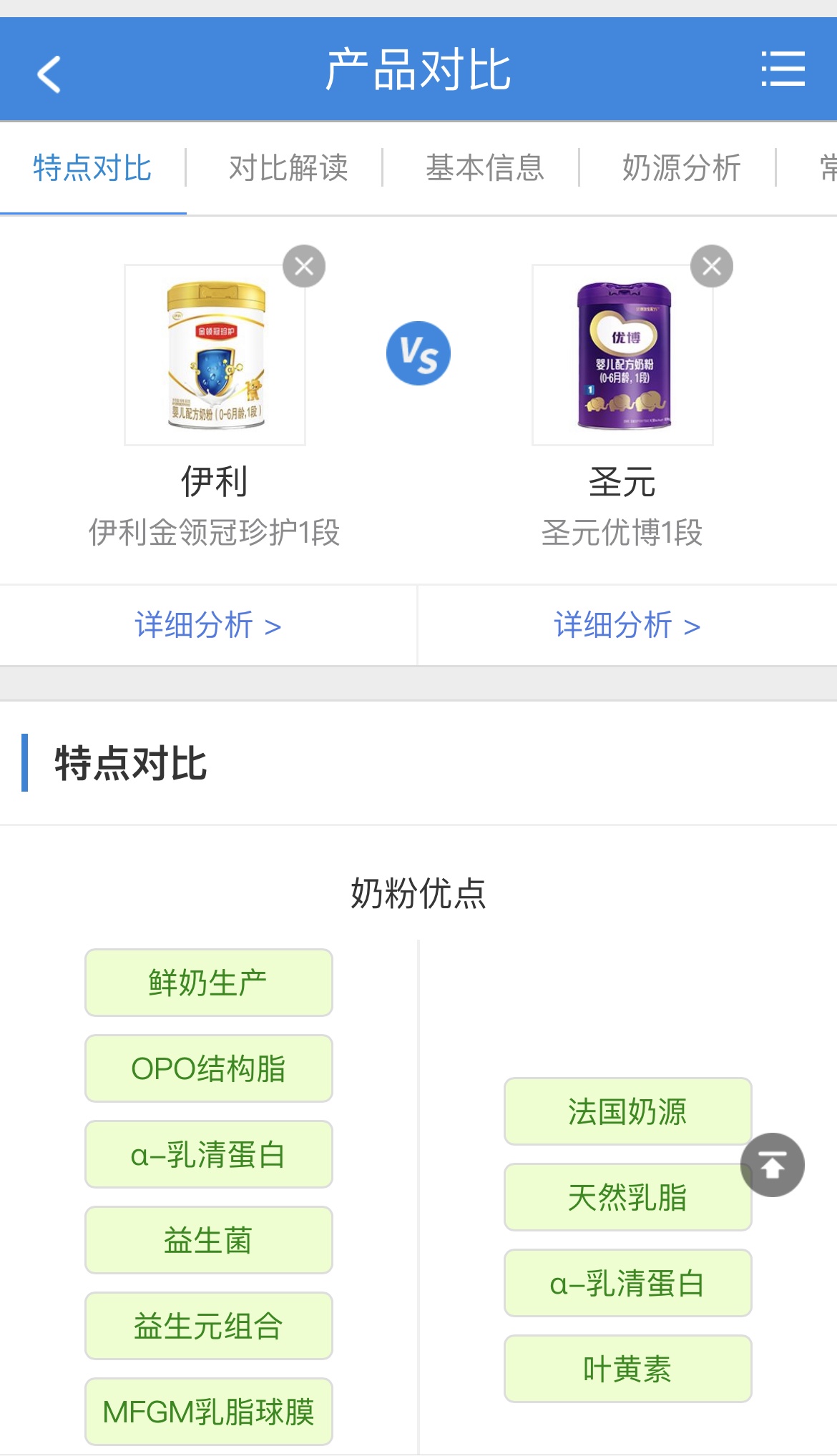Viewport: 837px width, 1456px height.
Task: Remove 圣元 product from comparison
Action: tap(711, 266)
